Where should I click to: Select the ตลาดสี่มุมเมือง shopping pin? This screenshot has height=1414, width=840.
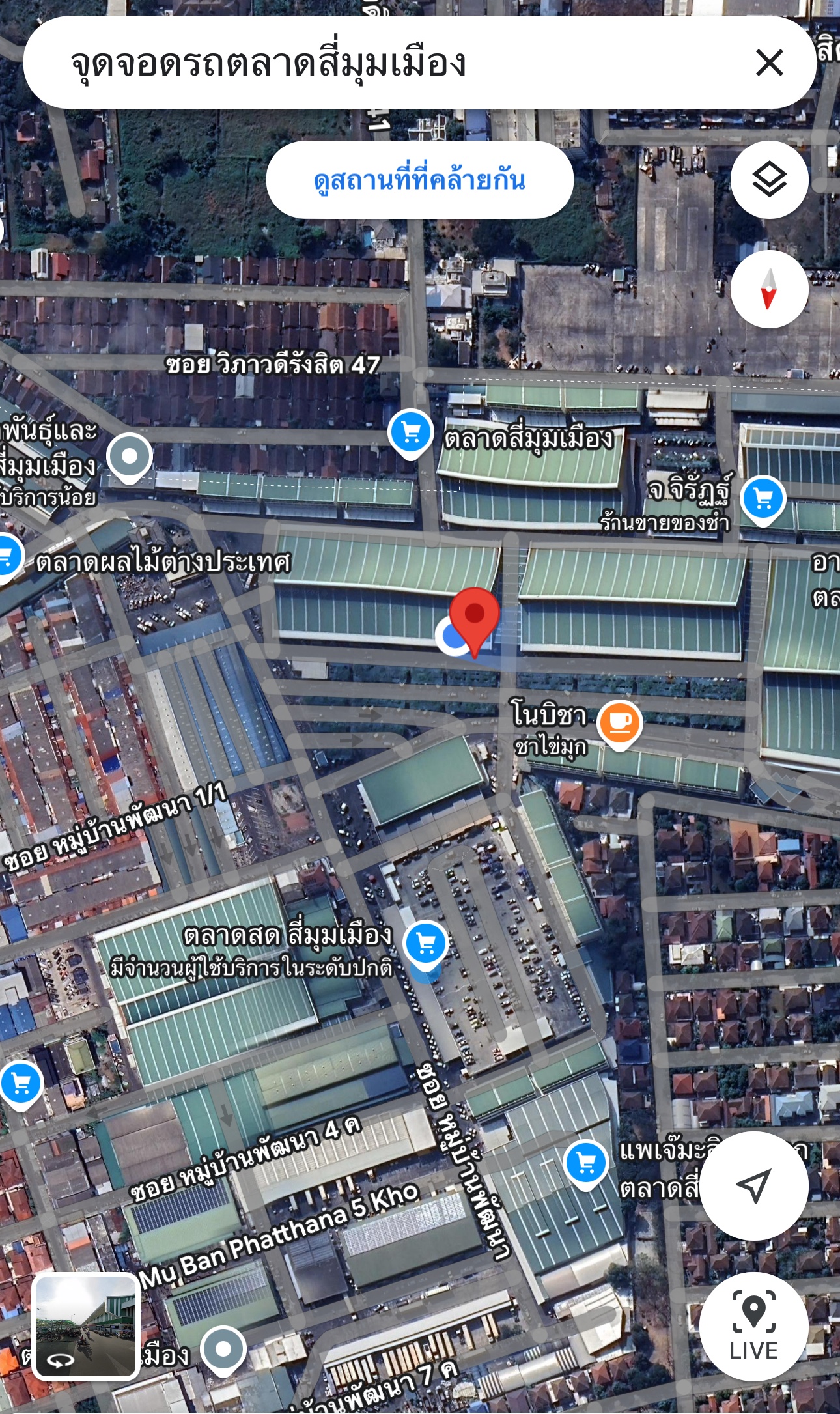coord(411,433)
